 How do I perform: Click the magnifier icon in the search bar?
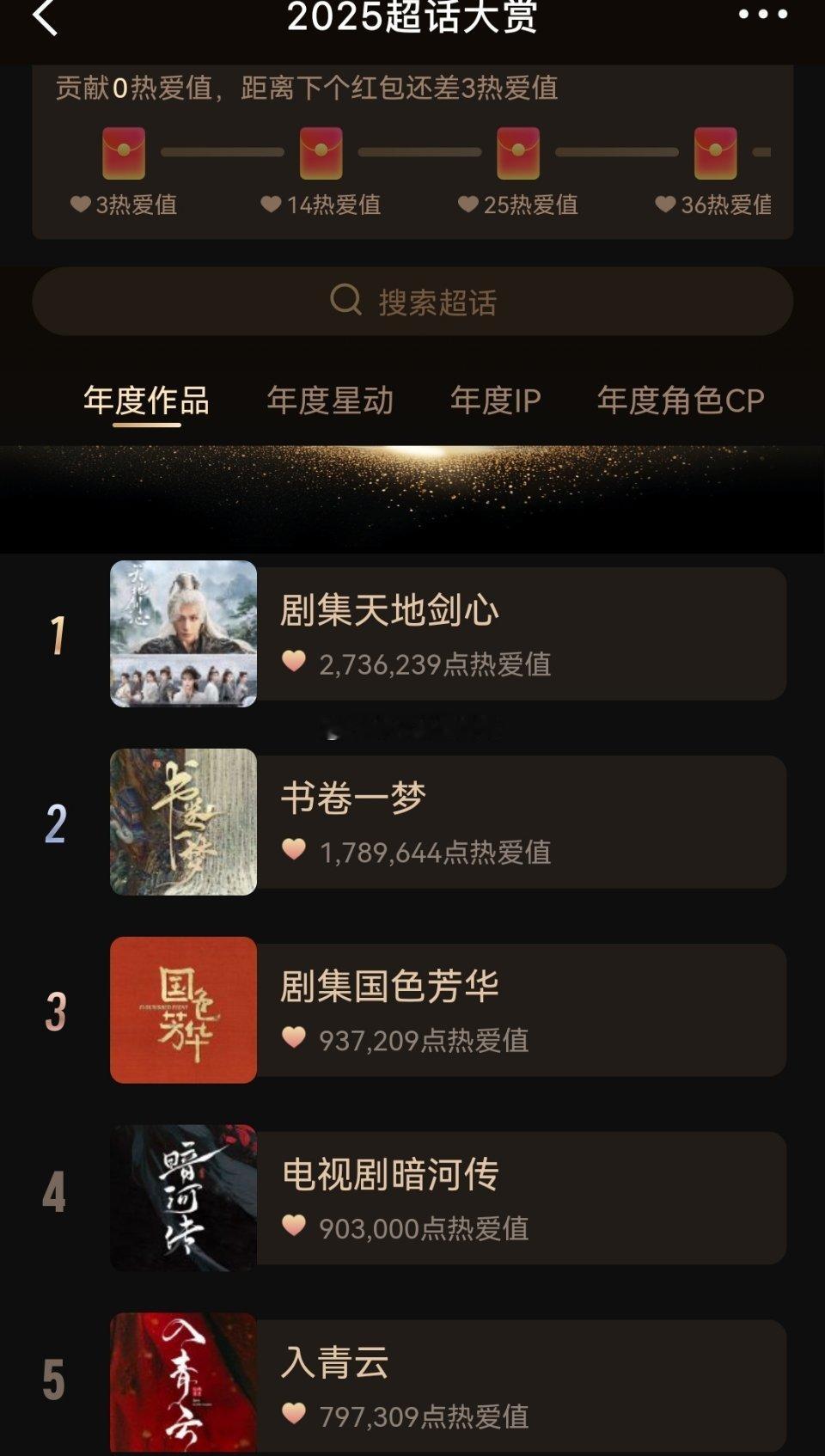(x=348, y=301)
